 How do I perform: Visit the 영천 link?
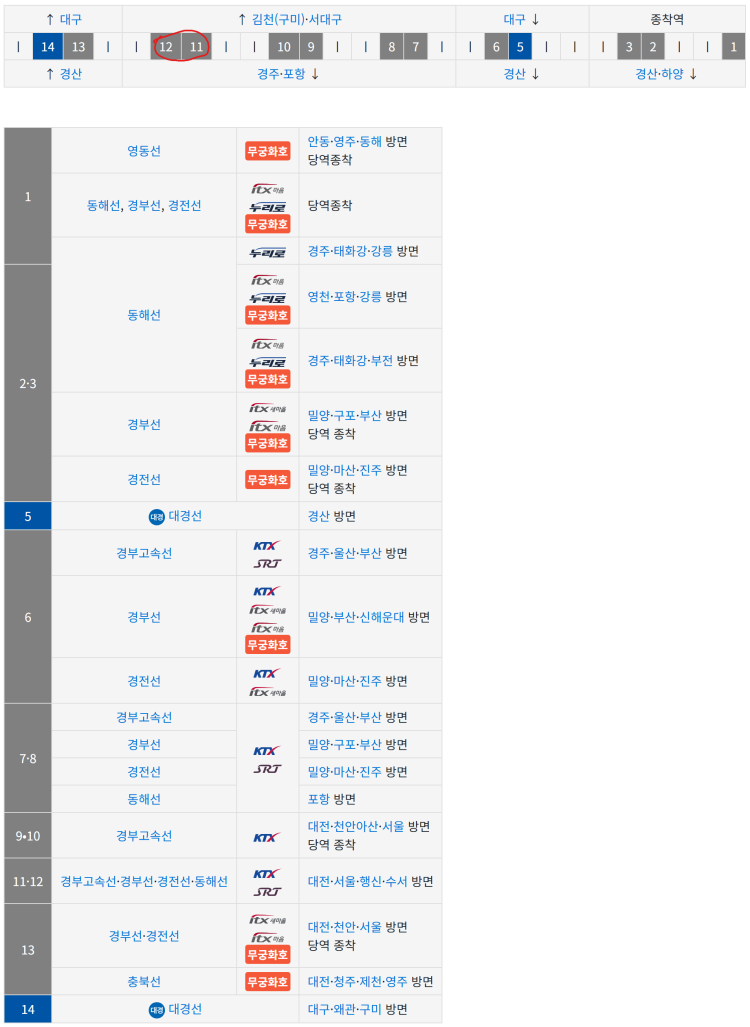[x=319, y=297]
